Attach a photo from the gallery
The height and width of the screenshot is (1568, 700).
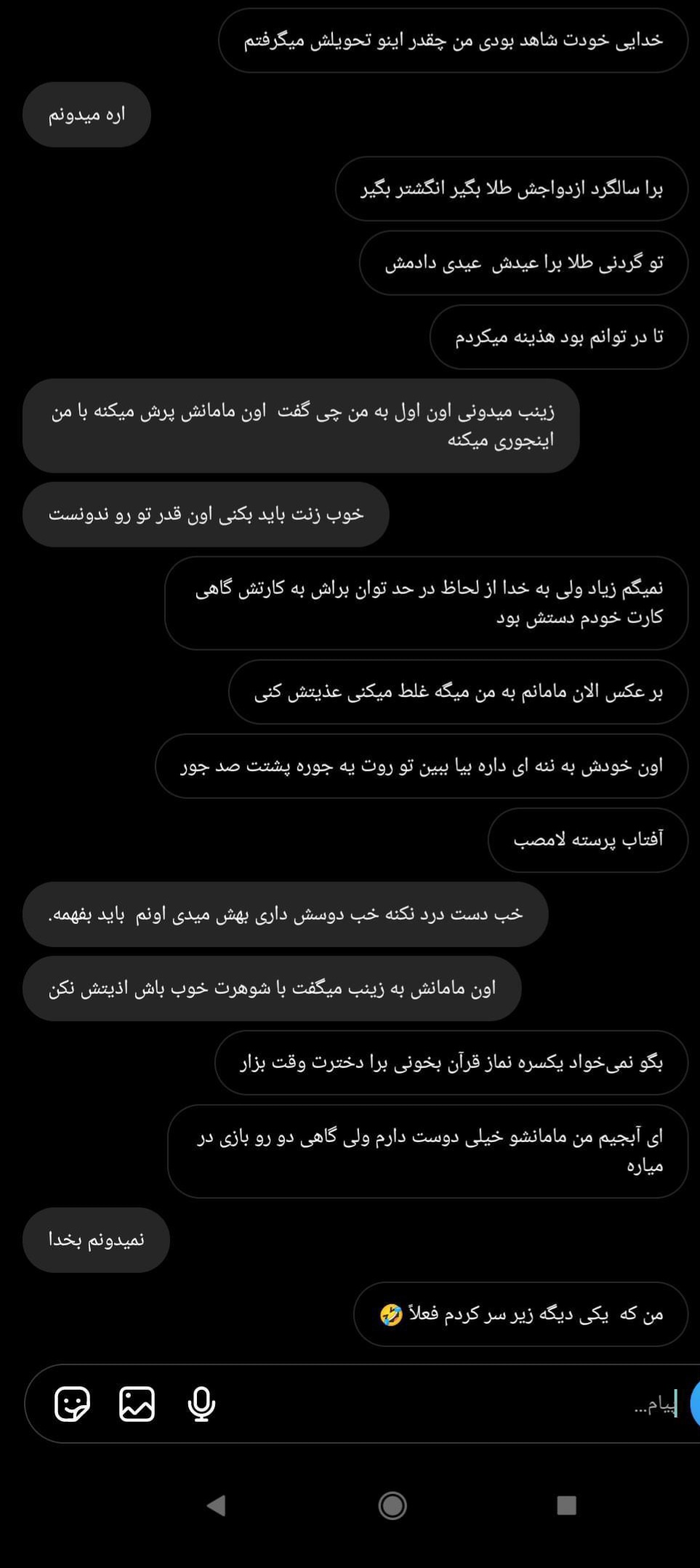click(x=137, y=1404)
